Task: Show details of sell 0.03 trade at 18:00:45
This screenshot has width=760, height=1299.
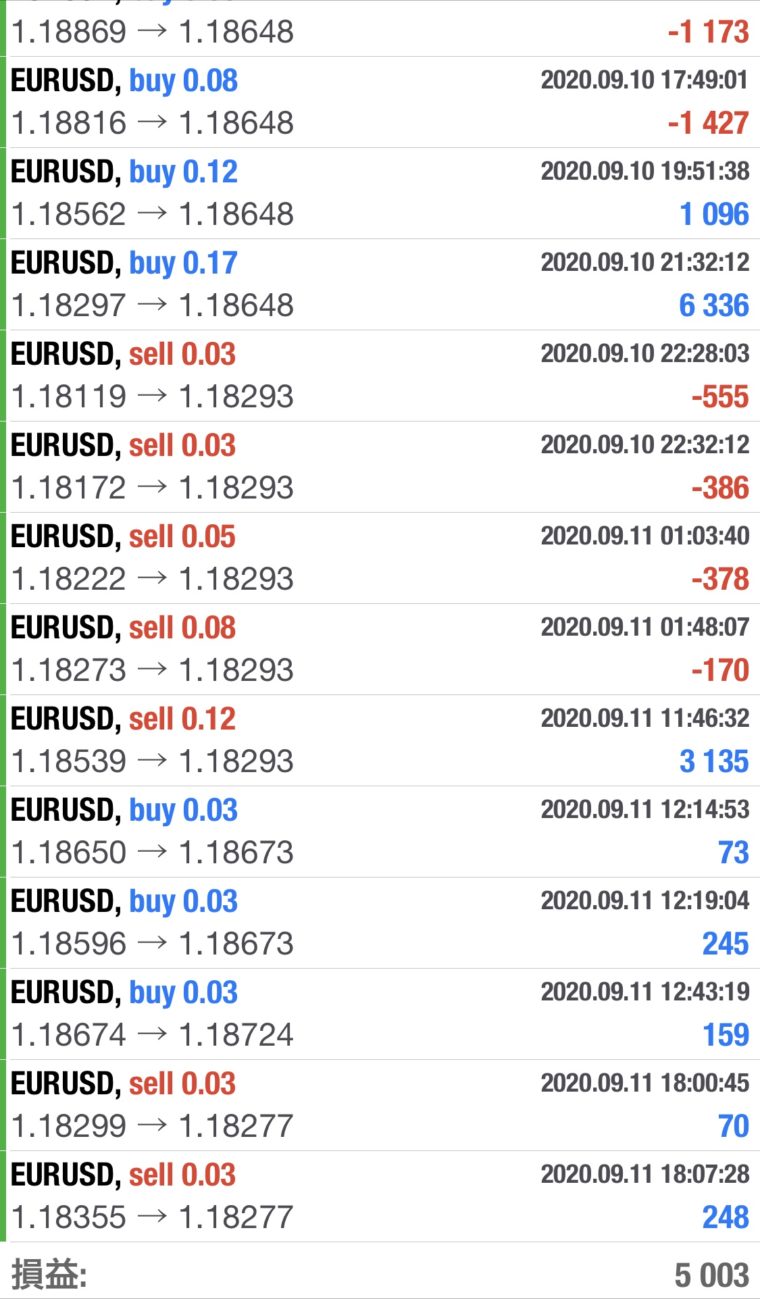Action: [x=380, y=1104]
